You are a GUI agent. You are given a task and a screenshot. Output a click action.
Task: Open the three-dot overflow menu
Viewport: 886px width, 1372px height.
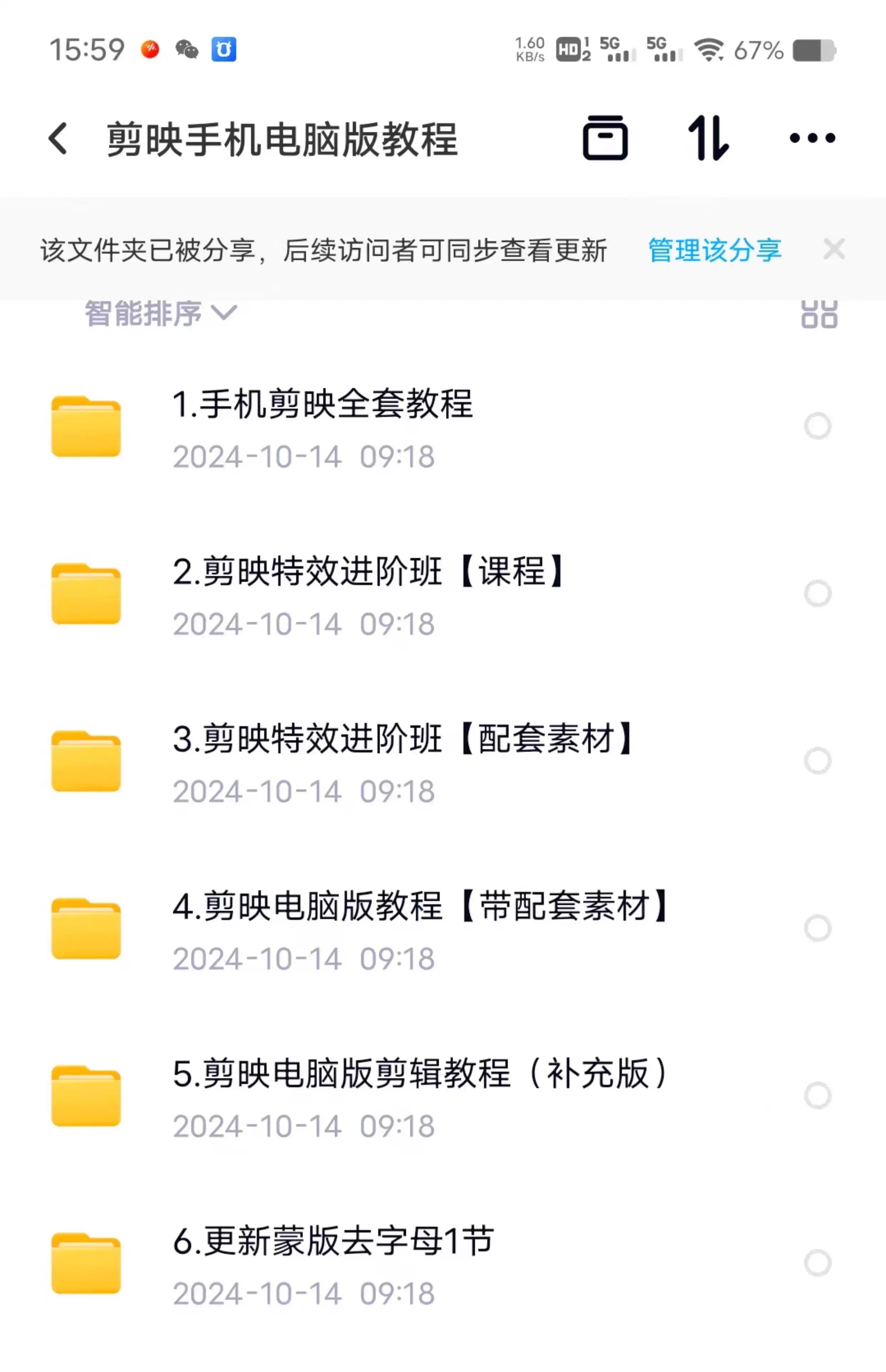(812, 138)
